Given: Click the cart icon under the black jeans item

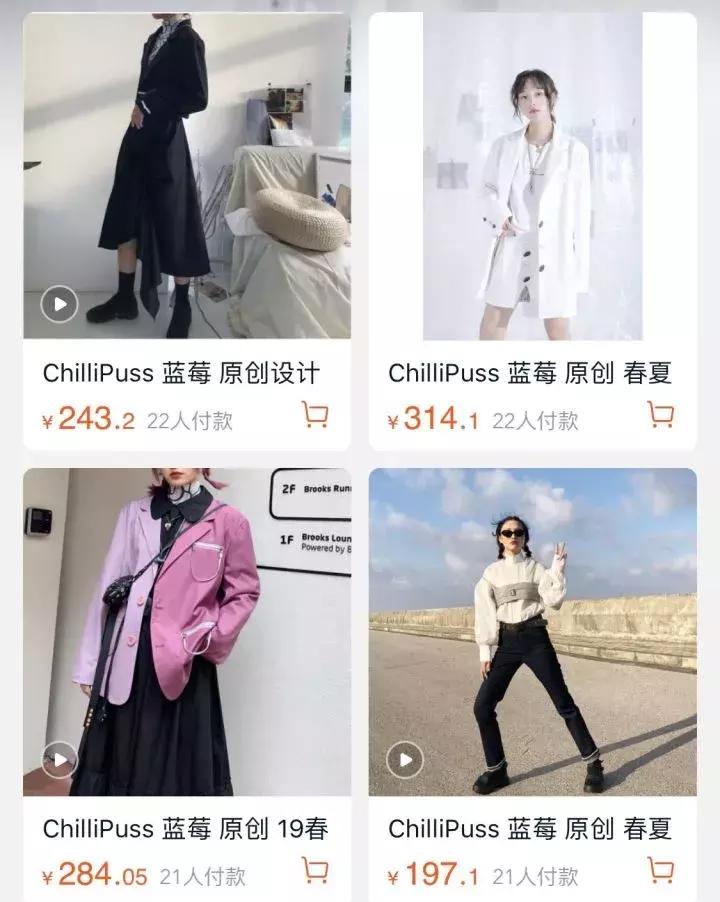Looking at the screenshot, I should [x=662, y=869].
